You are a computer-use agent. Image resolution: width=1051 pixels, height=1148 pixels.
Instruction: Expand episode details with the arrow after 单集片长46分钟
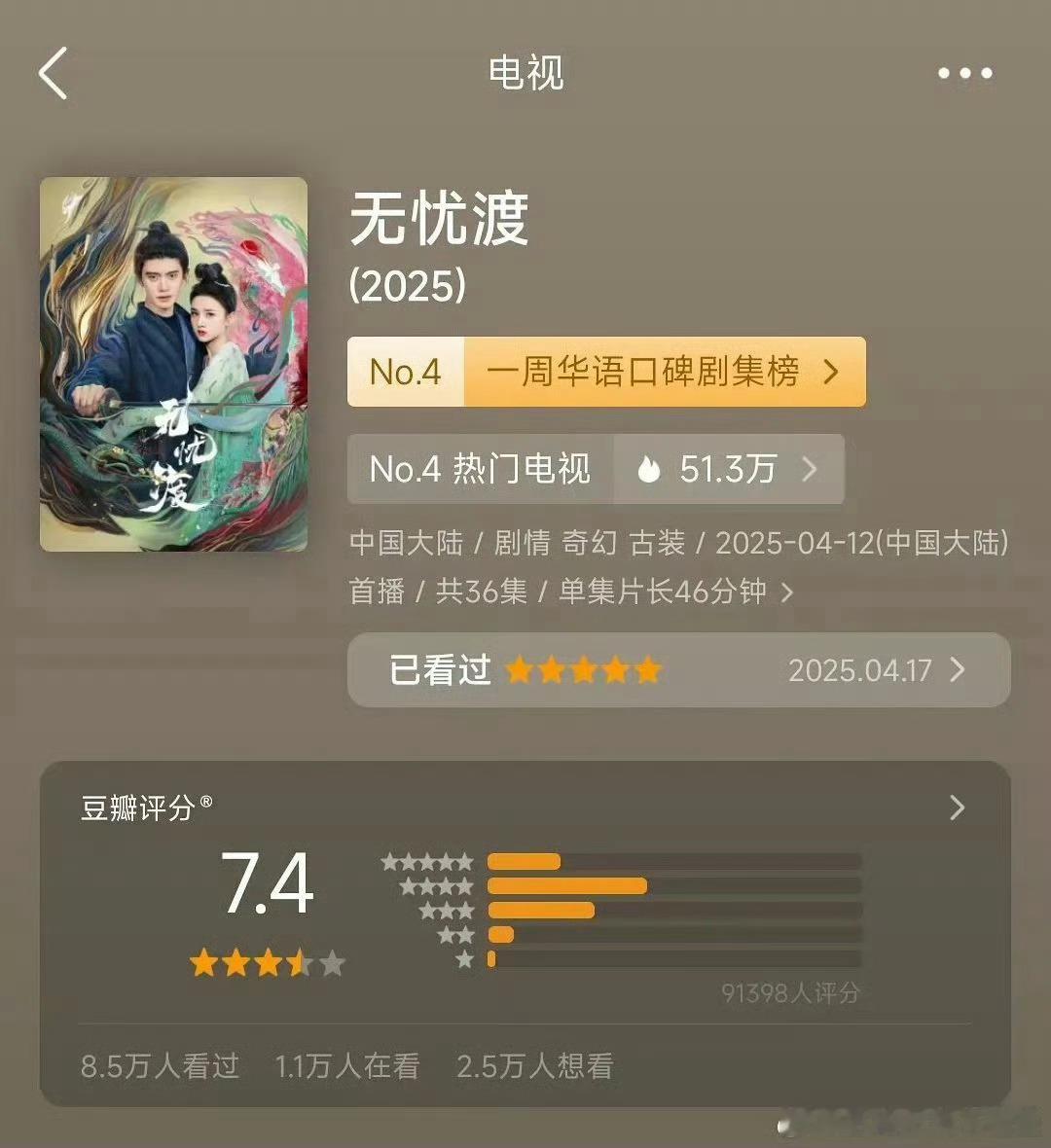click(789, 592)
